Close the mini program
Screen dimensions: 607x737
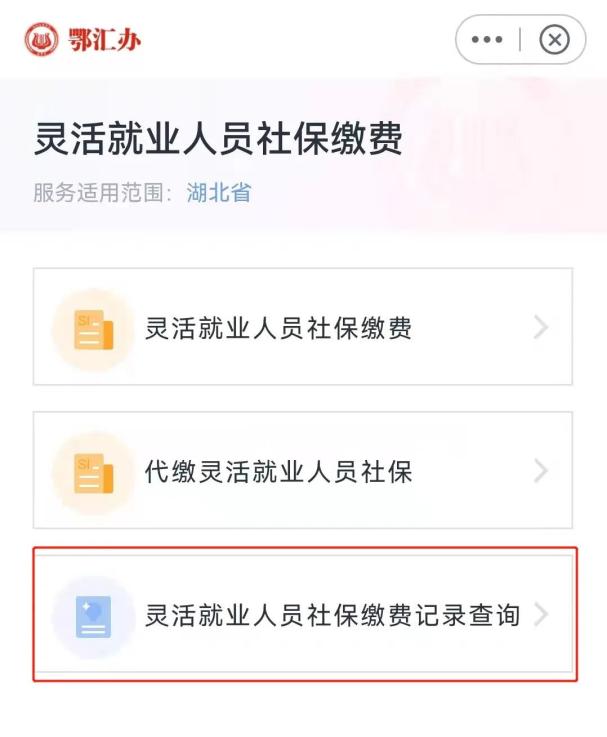554,39
